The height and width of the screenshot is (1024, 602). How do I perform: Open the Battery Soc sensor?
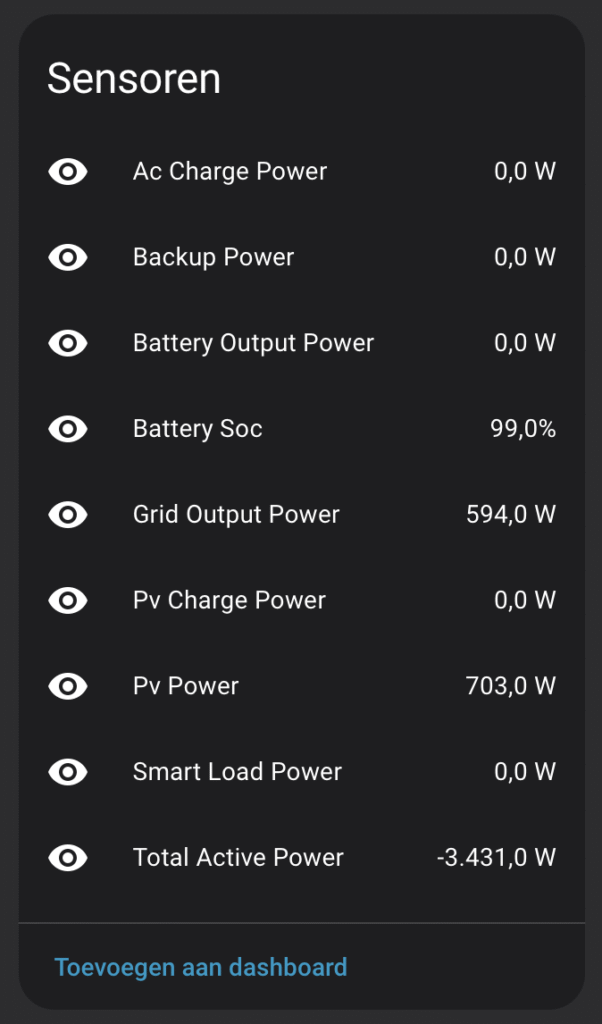tap(198, 430)
